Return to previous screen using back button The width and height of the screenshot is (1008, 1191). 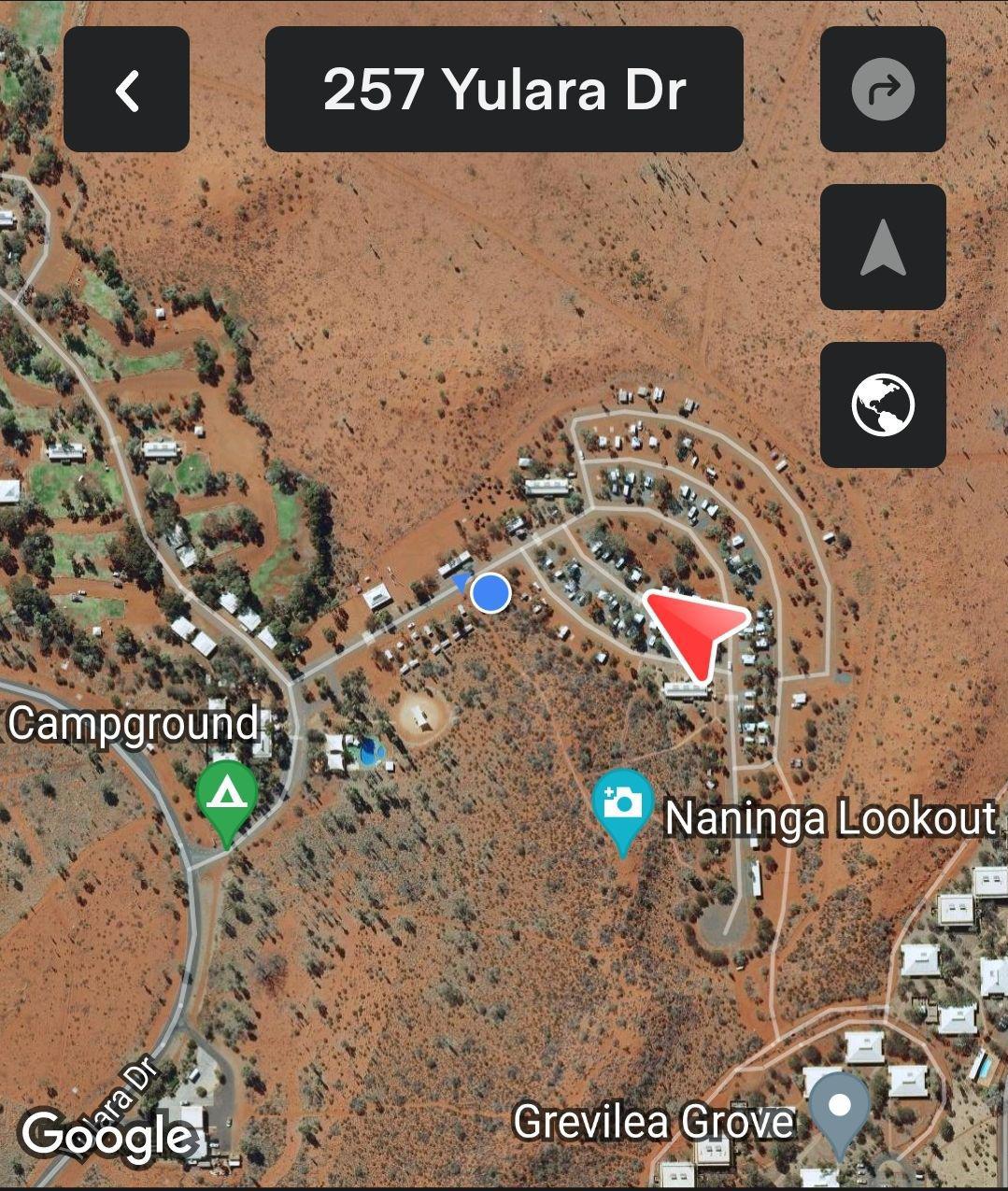126,89
